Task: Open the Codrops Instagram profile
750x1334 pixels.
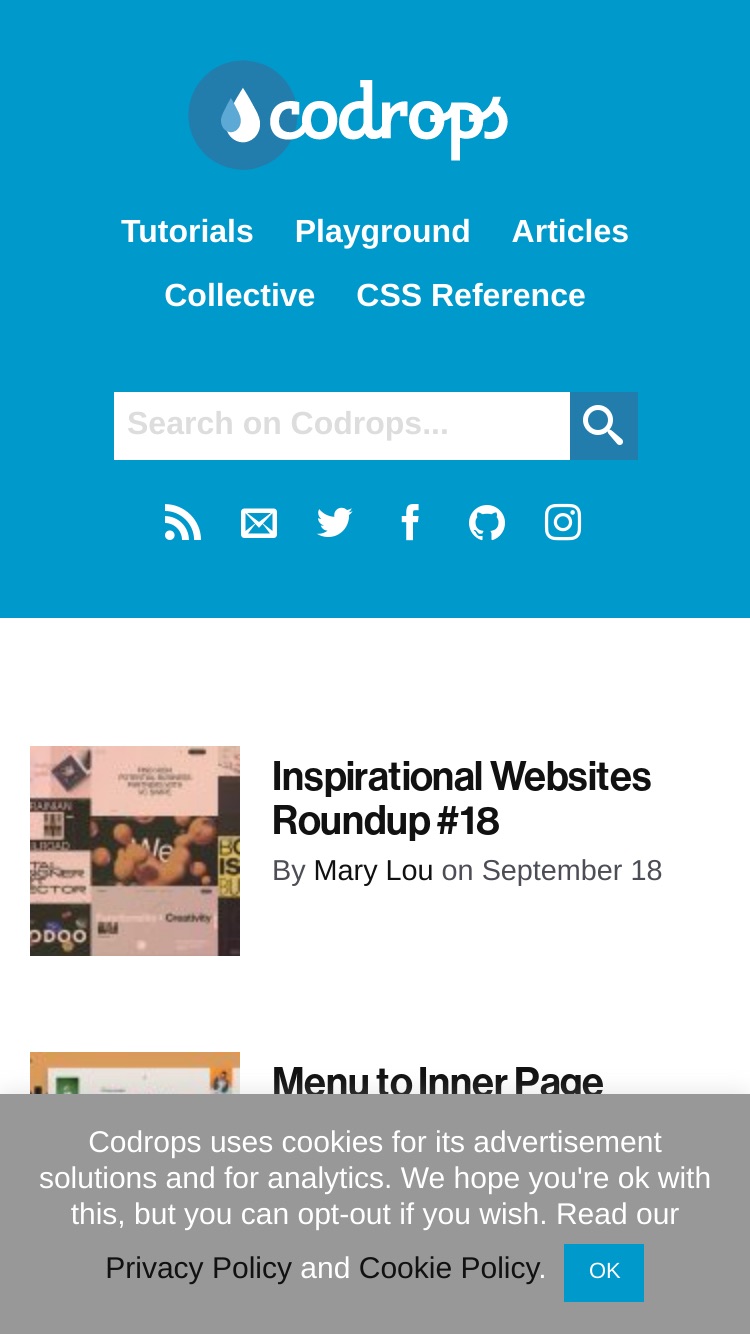Action: coord(563,522)
